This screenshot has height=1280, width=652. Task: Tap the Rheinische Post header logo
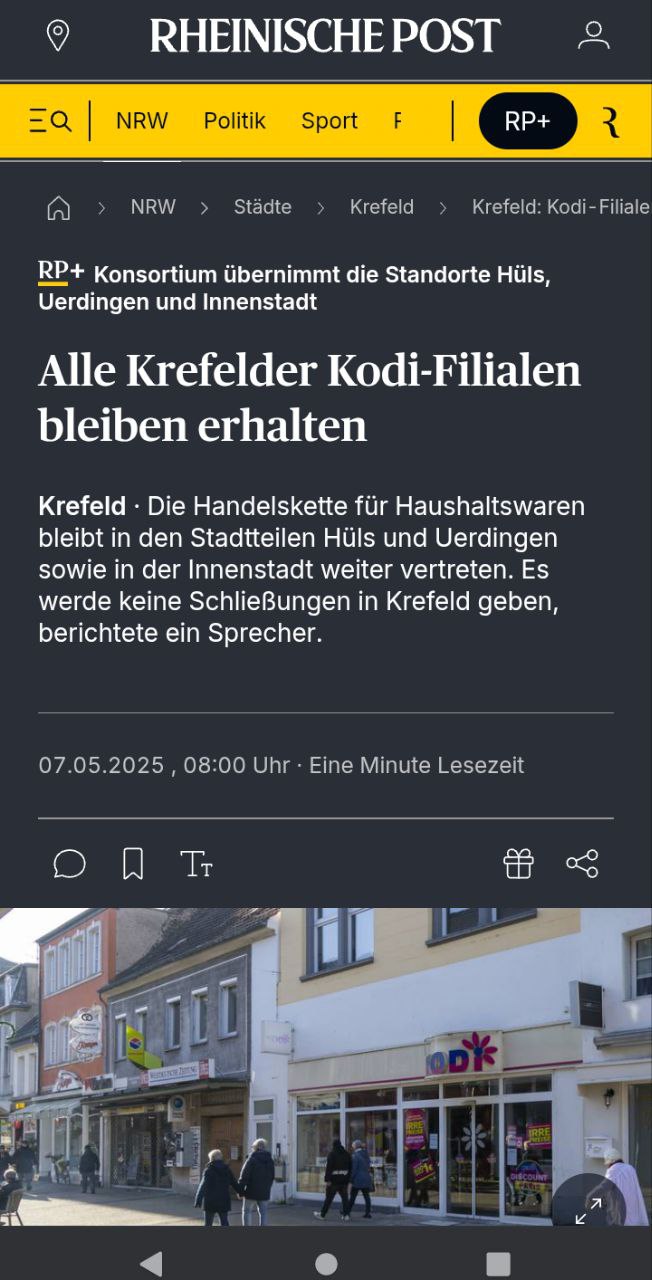(325, 36)
